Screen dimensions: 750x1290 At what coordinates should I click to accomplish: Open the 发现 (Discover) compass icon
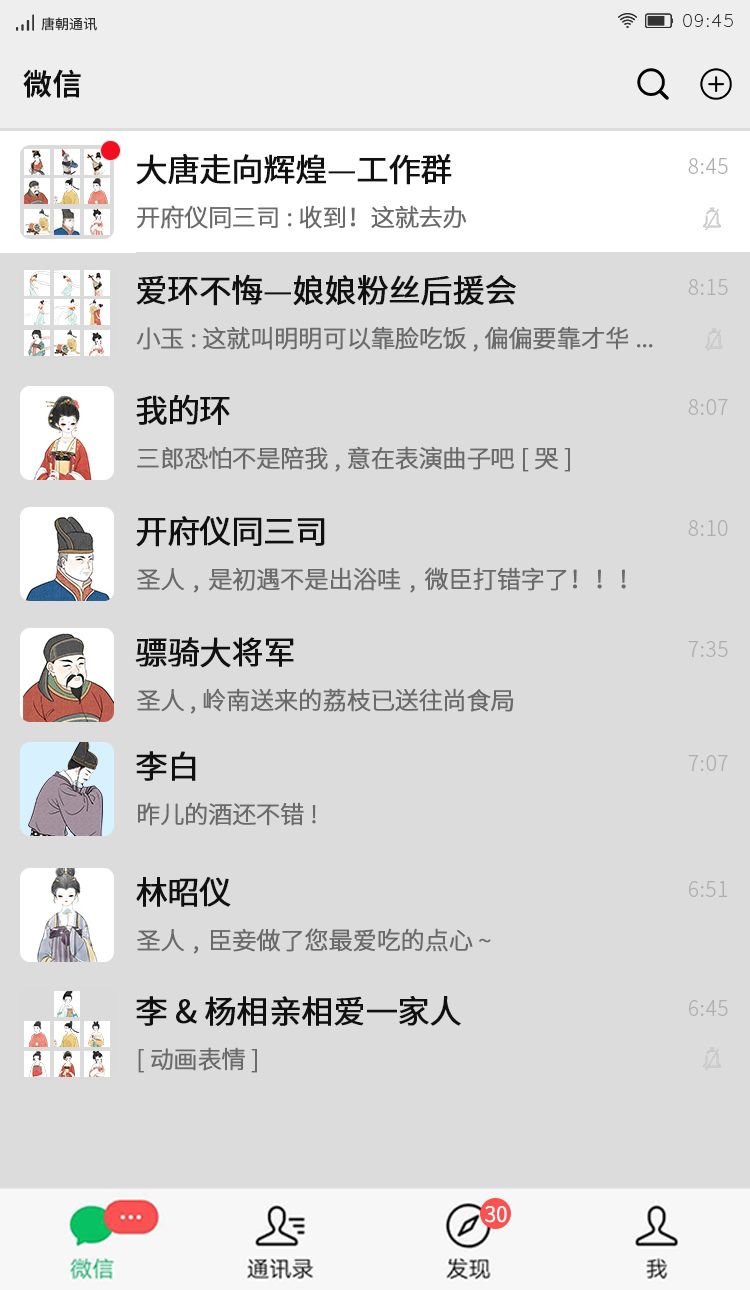click(468, 1222)
